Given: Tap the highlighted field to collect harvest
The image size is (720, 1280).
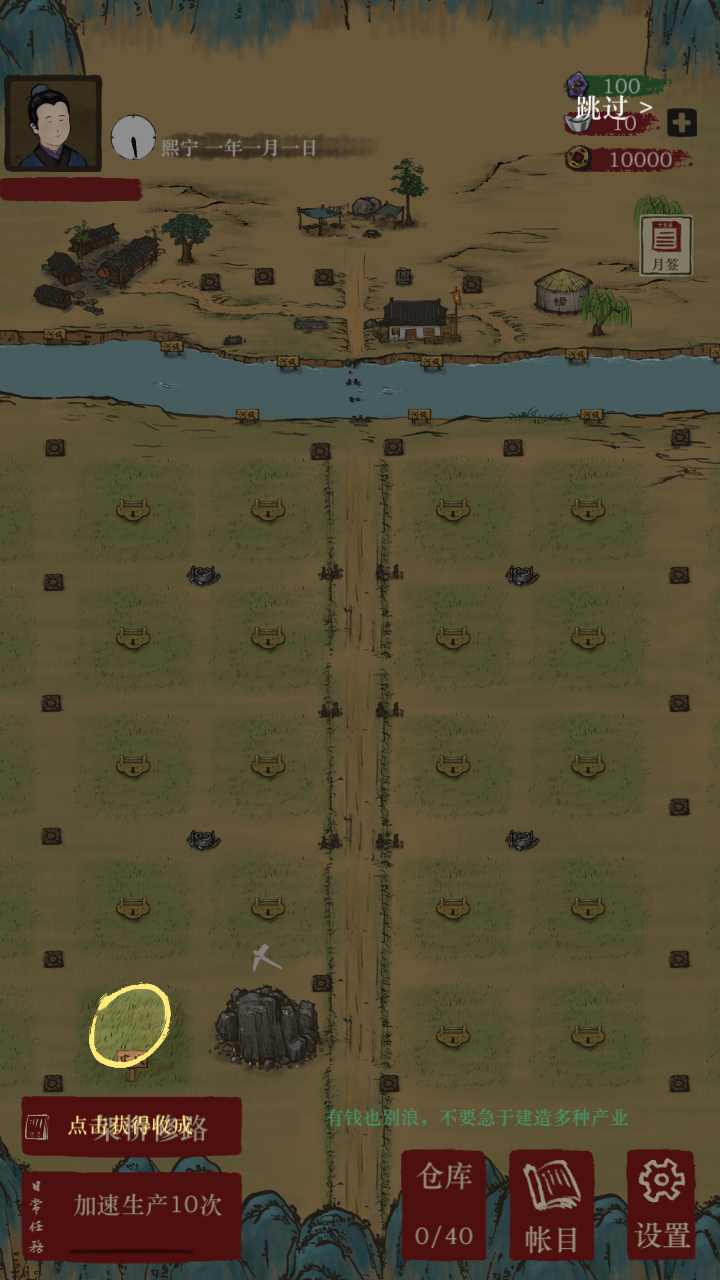Looking at the screenshot, I should point(130,1025).
